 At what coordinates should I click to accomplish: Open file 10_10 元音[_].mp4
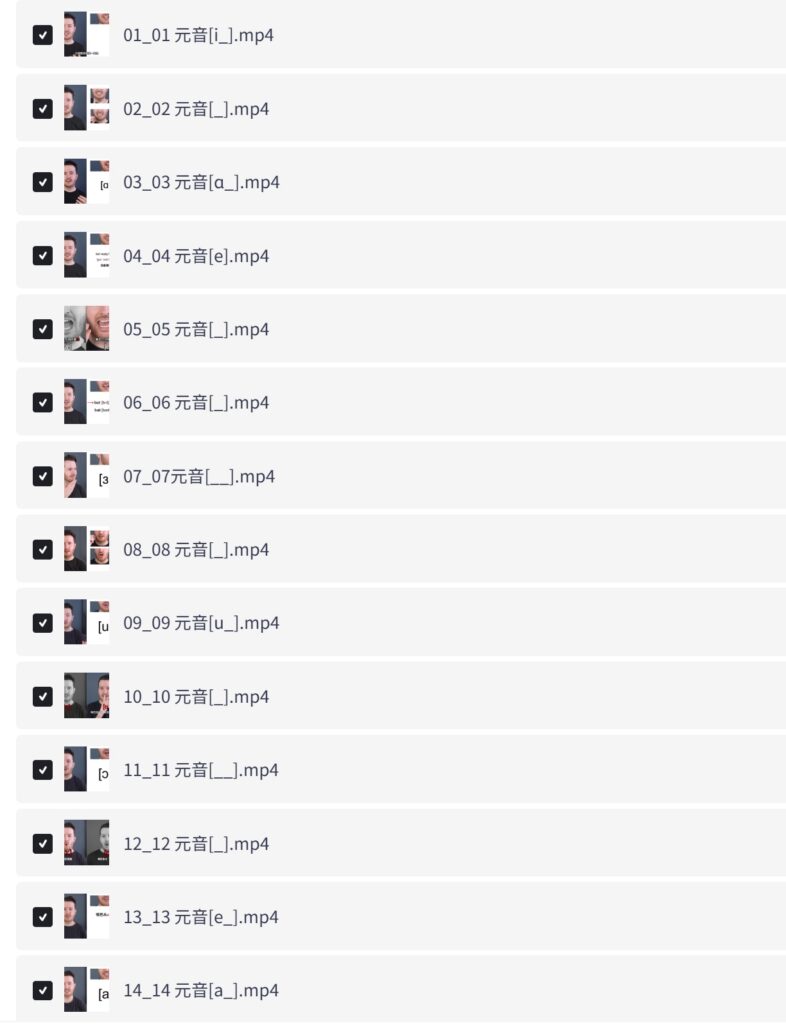[x=196, y=696]
